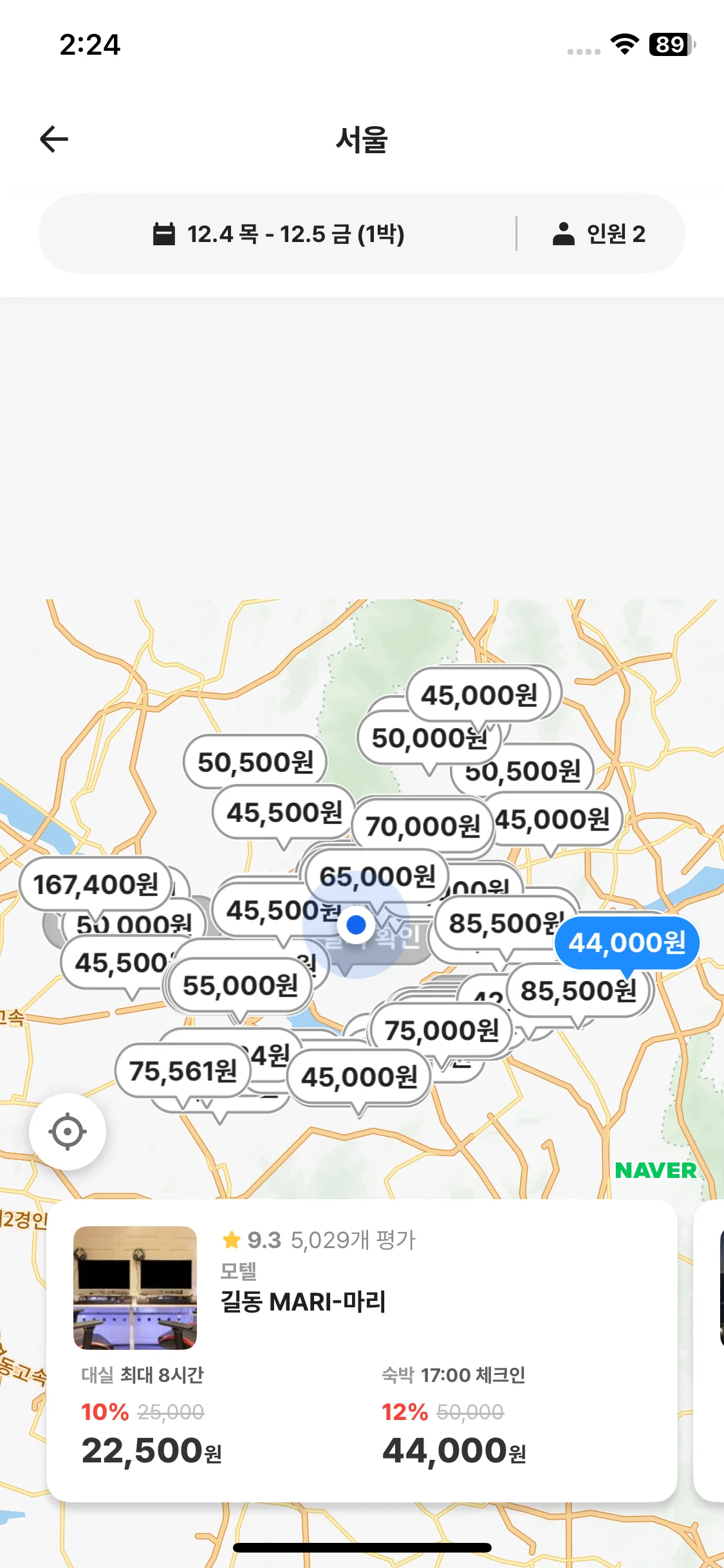Tap the 65,000원 map pin
The height and width of the screenshot is (1568, 724).
pyautogui.click(x=377, y=877)
